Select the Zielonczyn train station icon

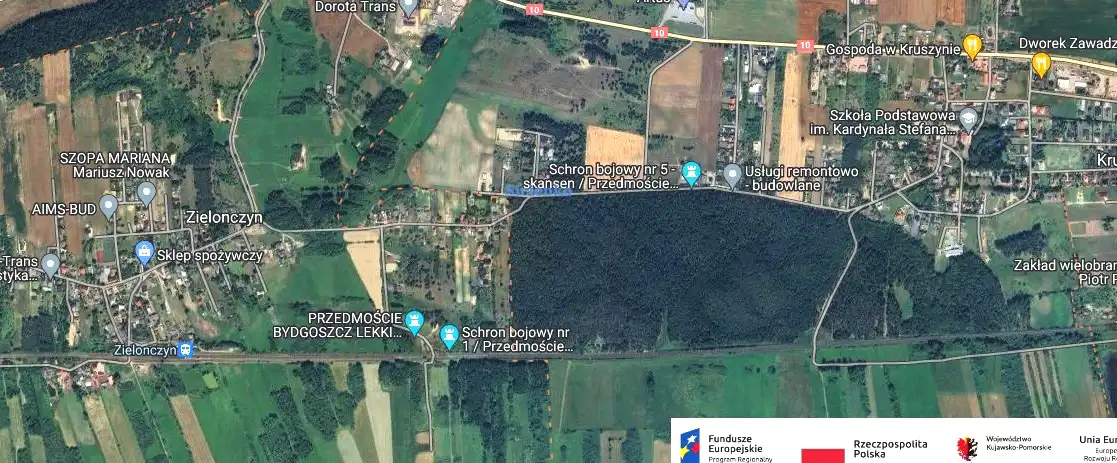pos(185,349)
